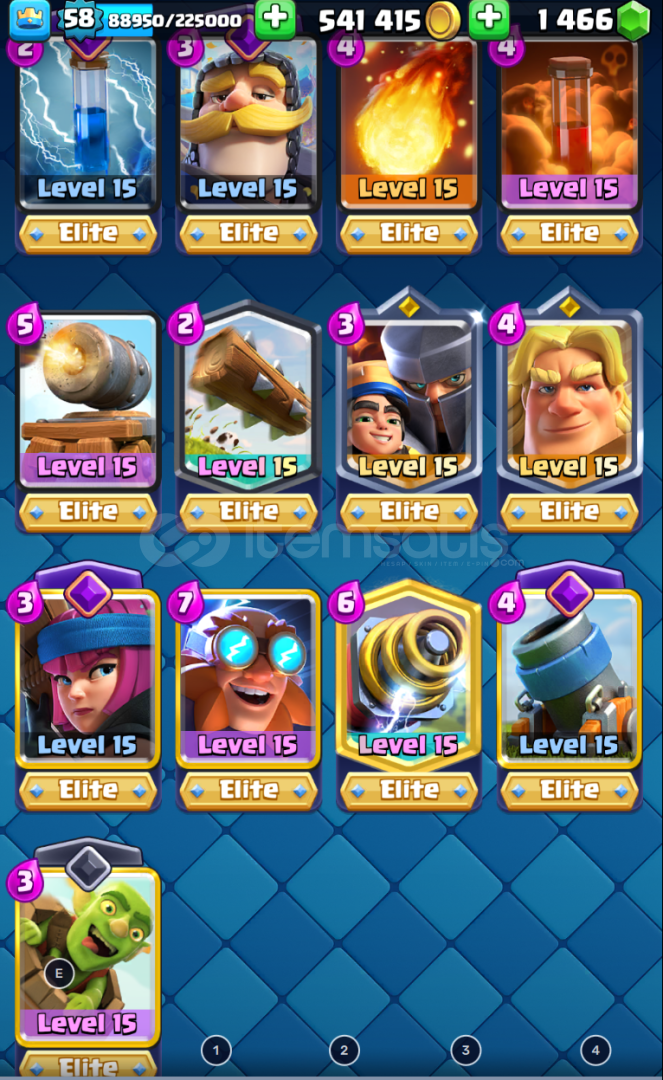Image resolution: width=663 pixels, height=1080 pixels.
Task: Jump to page 3
Action: click(465, 1050)
